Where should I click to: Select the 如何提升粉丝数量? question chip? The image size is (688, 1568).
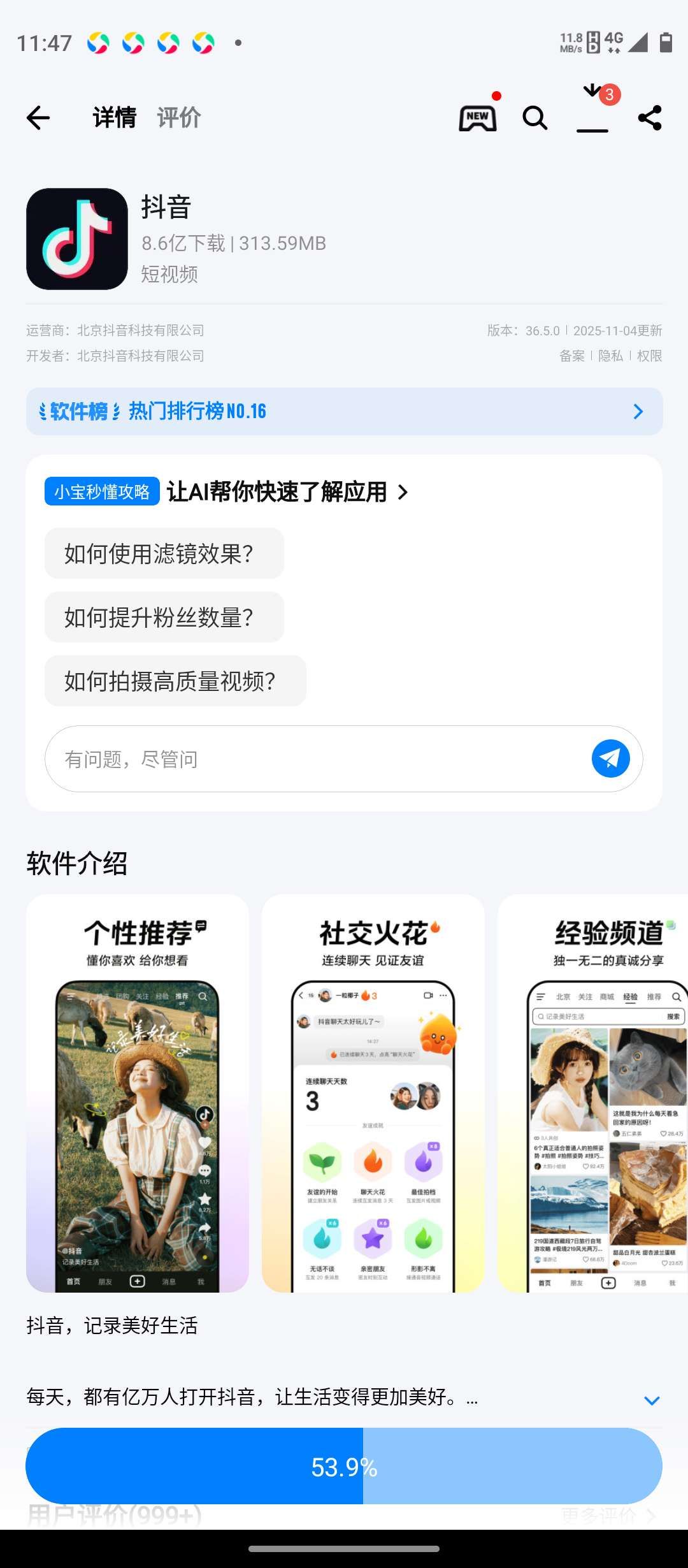(x=164, y=617)
